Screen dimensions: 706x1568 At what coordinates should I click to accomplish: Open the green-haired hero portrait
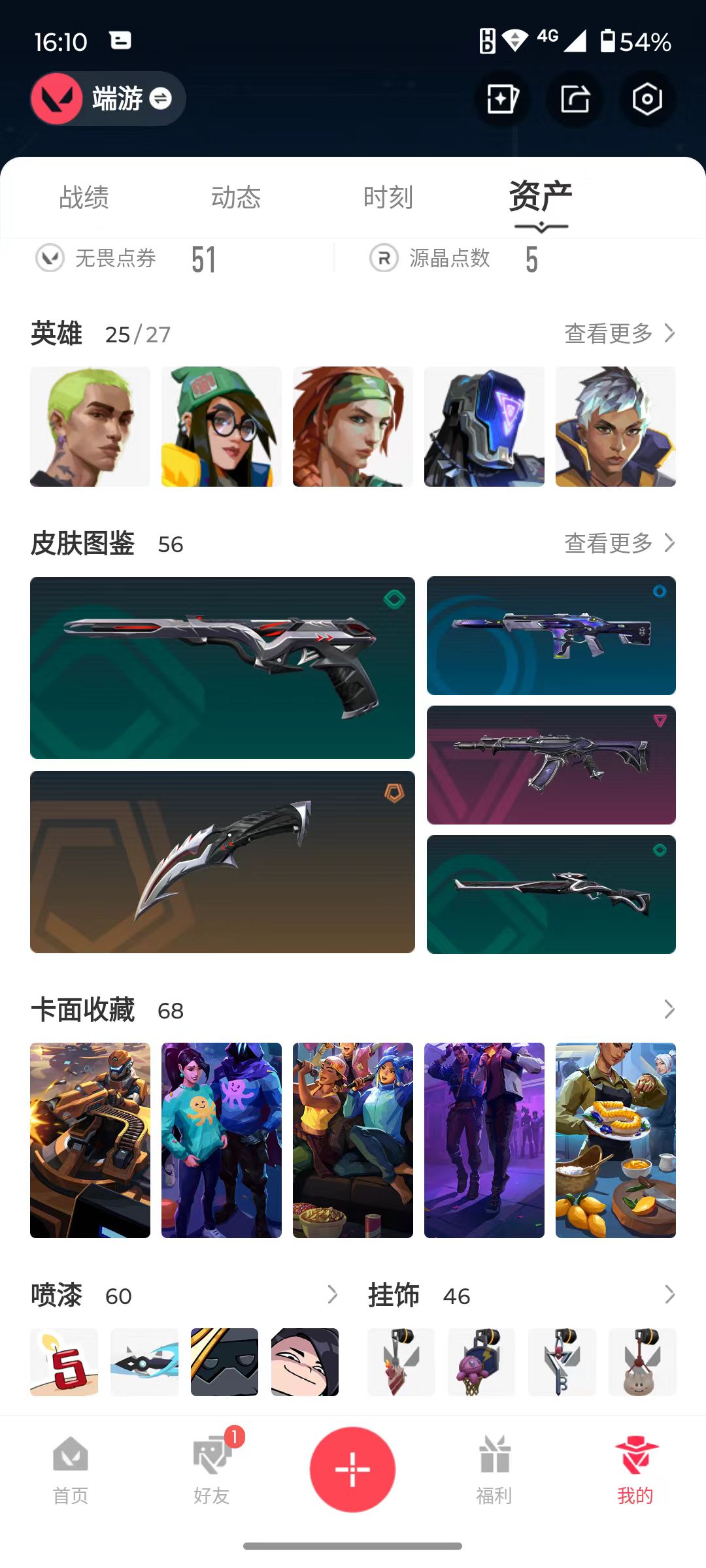pos(90,427)
